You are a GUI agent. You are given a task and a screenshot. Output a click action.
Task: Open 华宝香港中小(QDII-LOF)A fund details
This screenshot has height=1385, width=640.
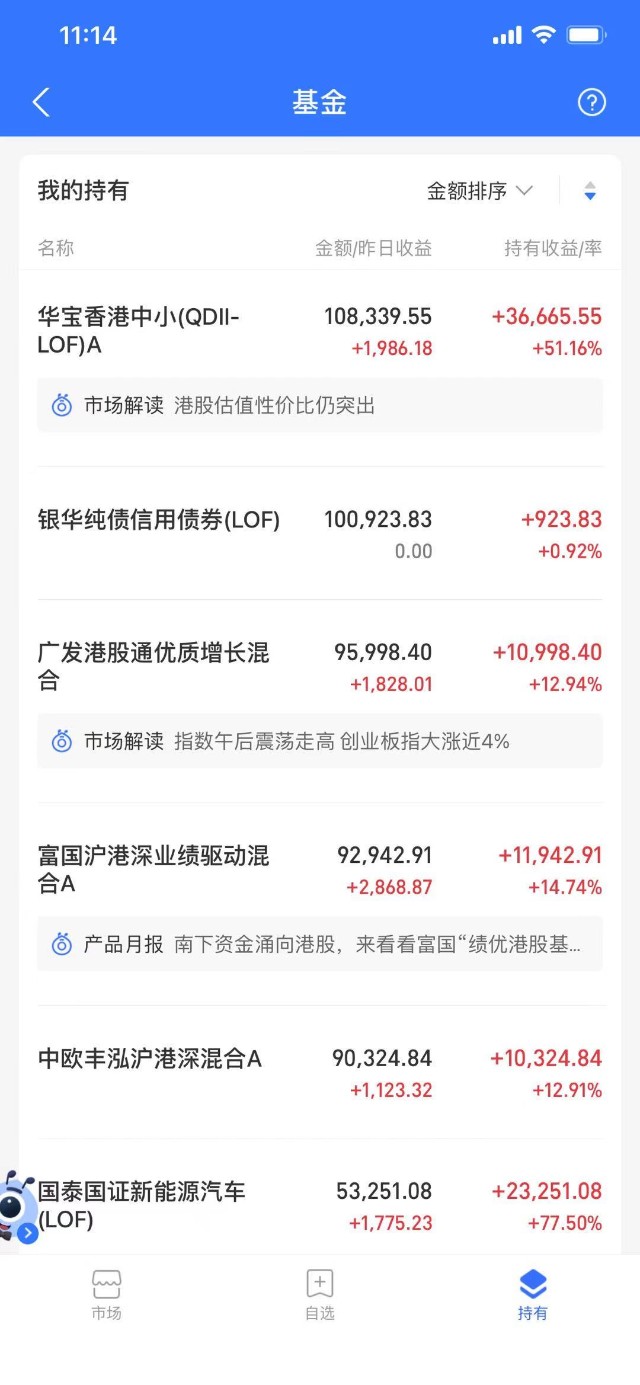139,331
